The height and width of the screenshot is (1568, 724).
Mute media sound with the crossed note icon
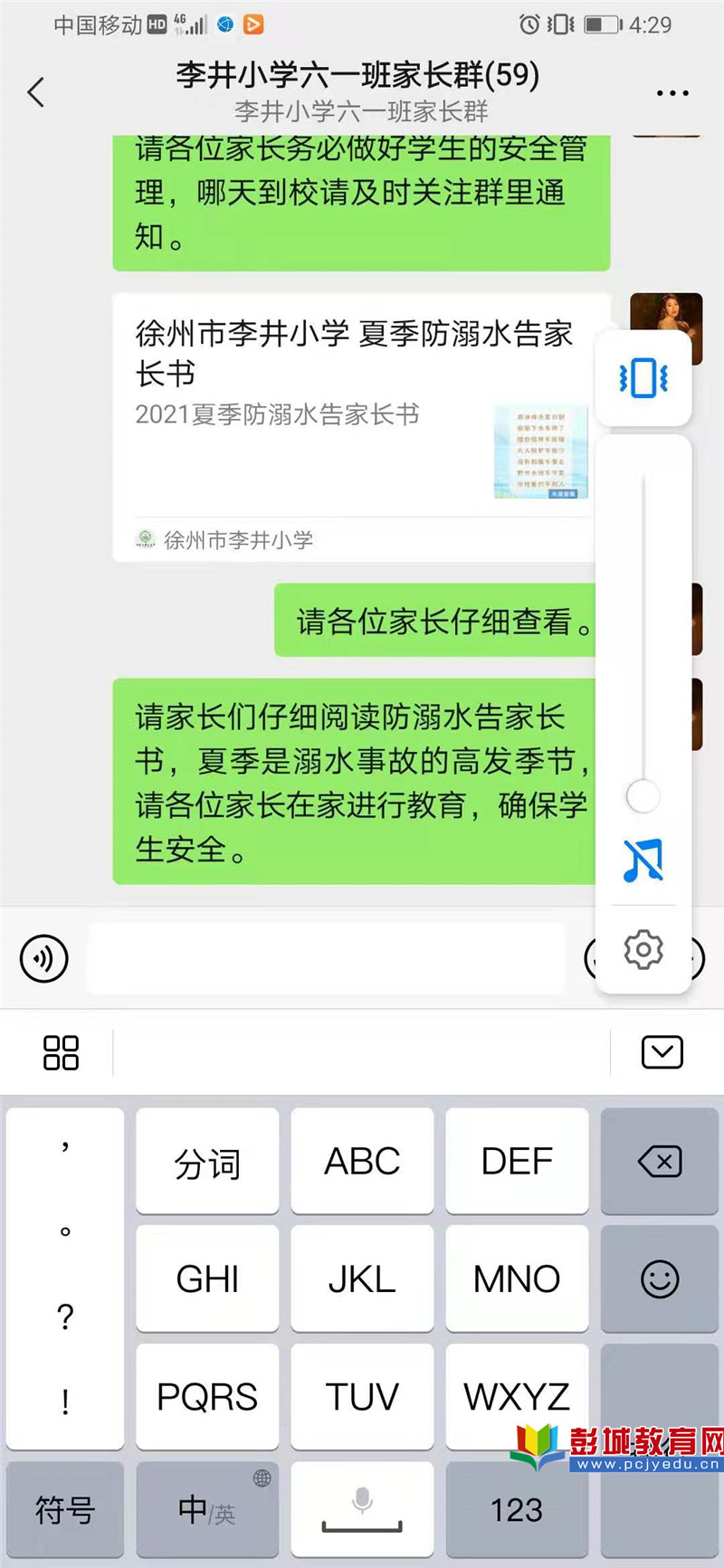(x=643, y=860)
